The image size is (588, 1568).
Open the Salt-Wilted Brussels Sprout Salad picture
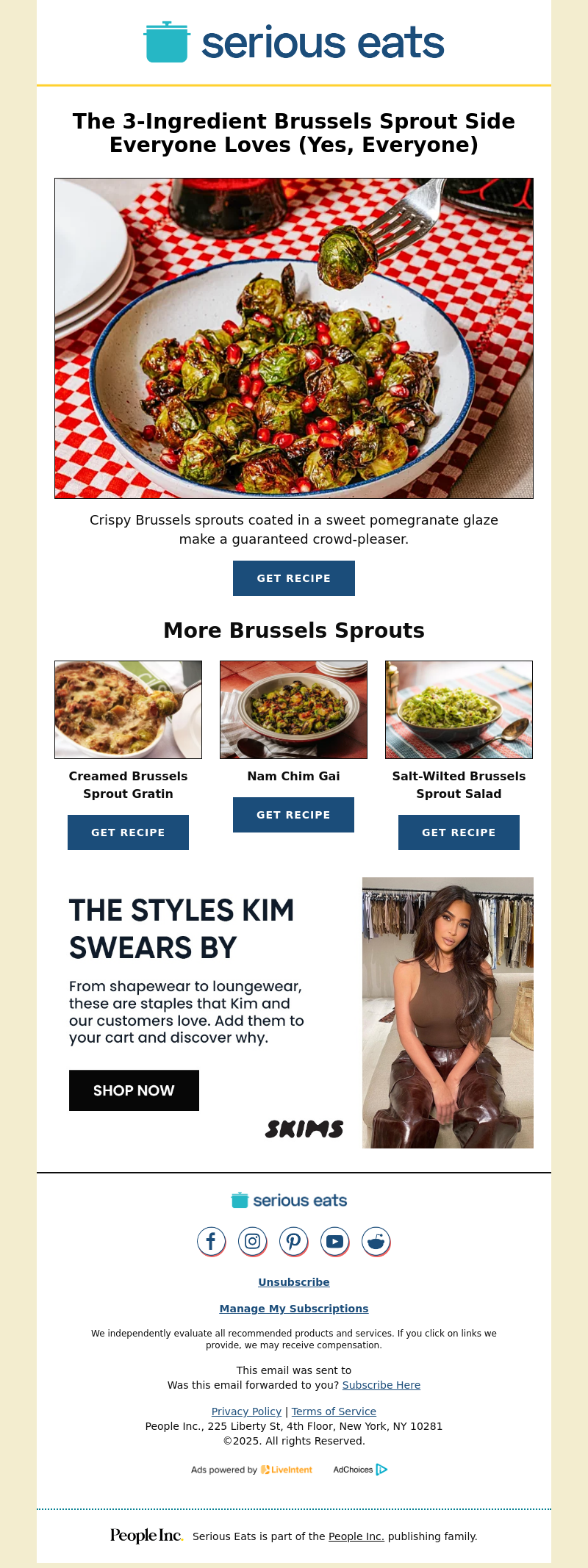click(x=459, y=710)
